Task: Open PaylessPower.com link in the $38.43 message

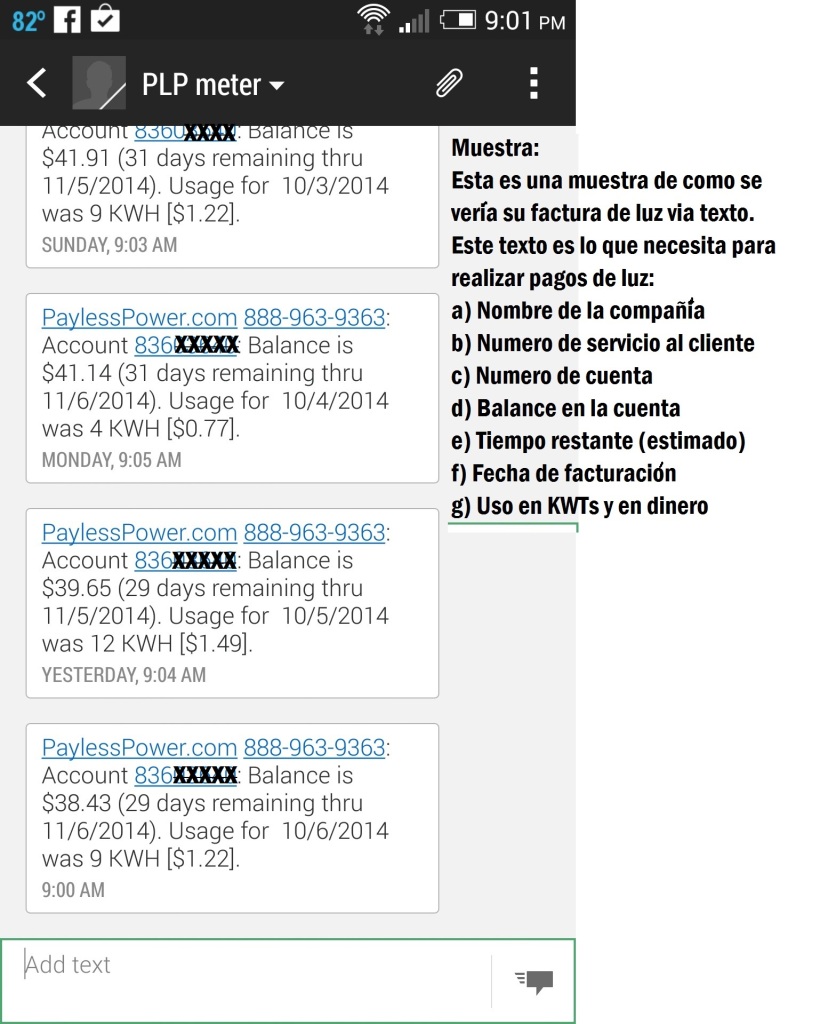Action: (139, 748)
